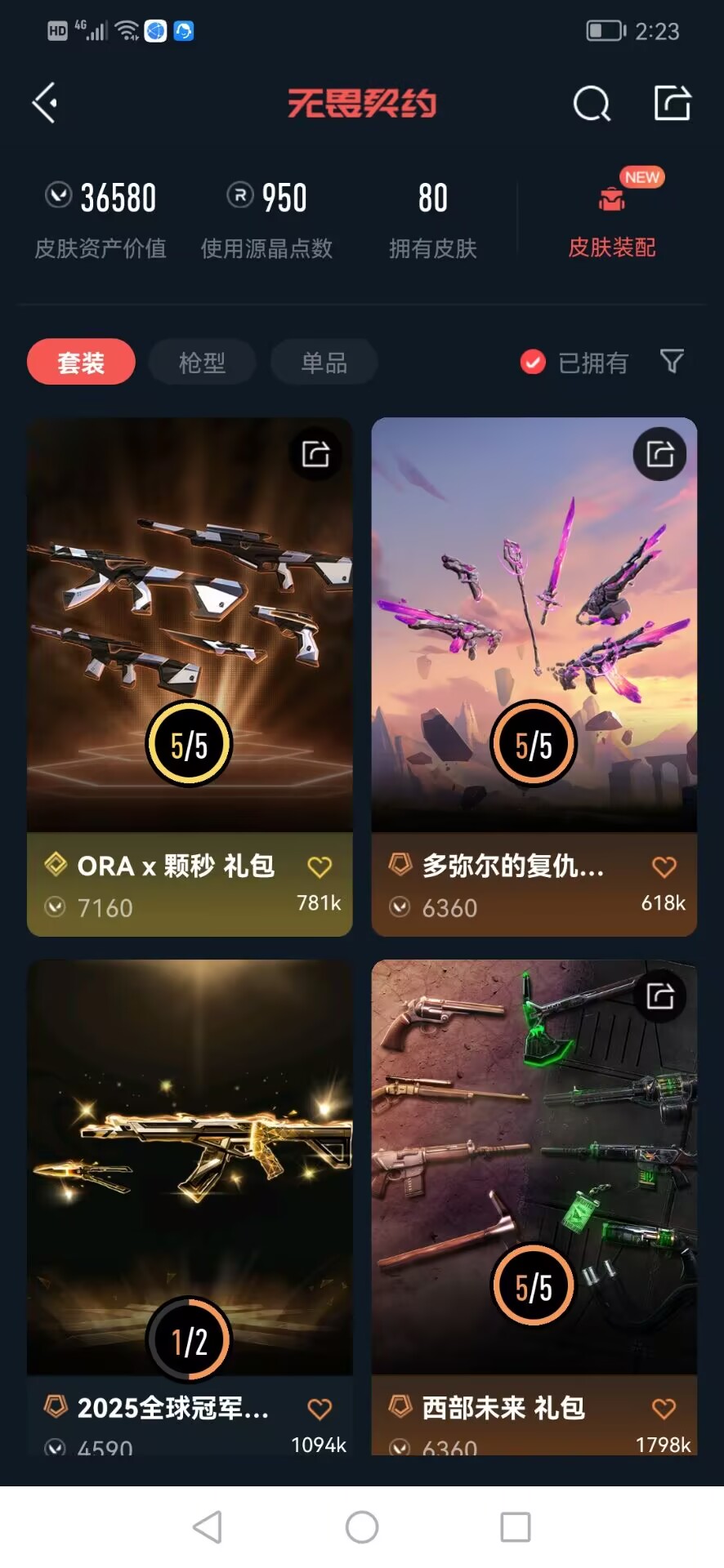Image resolution: width=724 pixels, height=1568 pixels.
Task: Switch to the 单品 tab
Action: point(324,362)
